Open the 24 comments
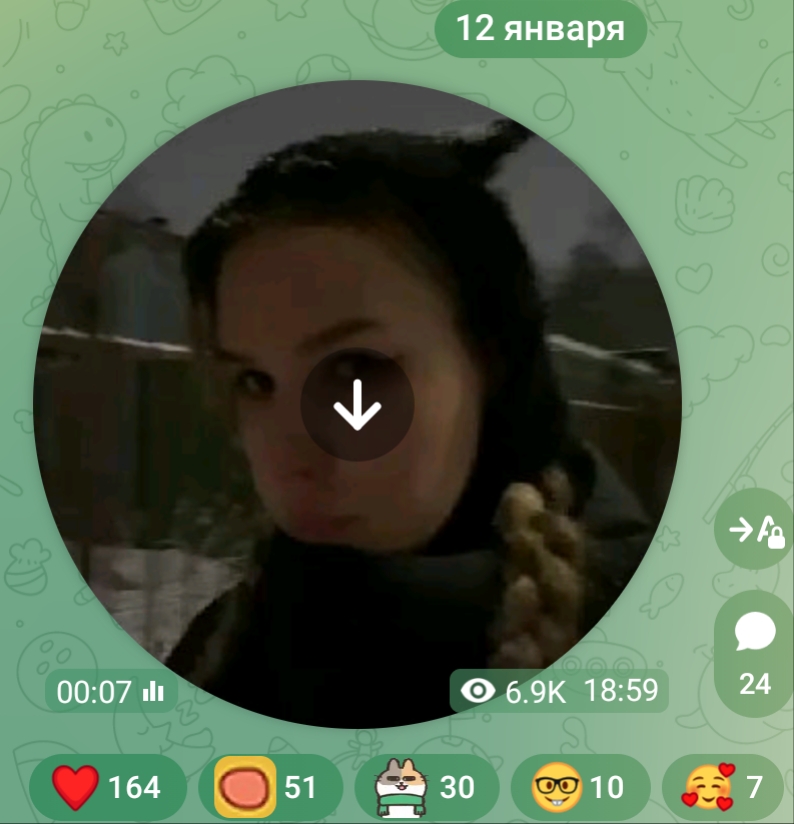 [755, 653]
